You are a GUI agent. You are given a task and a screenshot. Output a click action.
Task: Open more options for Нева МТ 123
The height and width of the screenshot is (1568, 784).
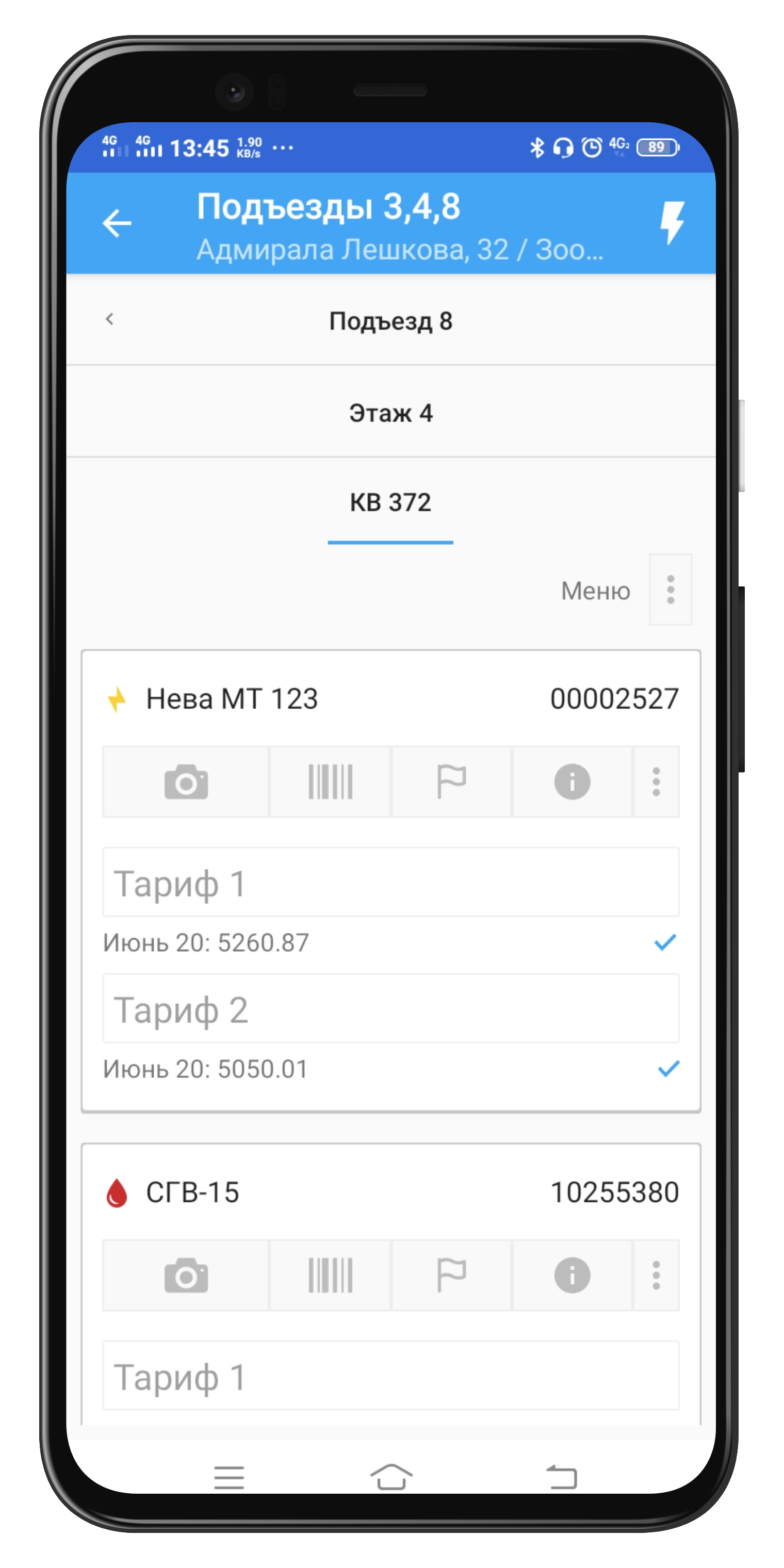click(656, 781)
